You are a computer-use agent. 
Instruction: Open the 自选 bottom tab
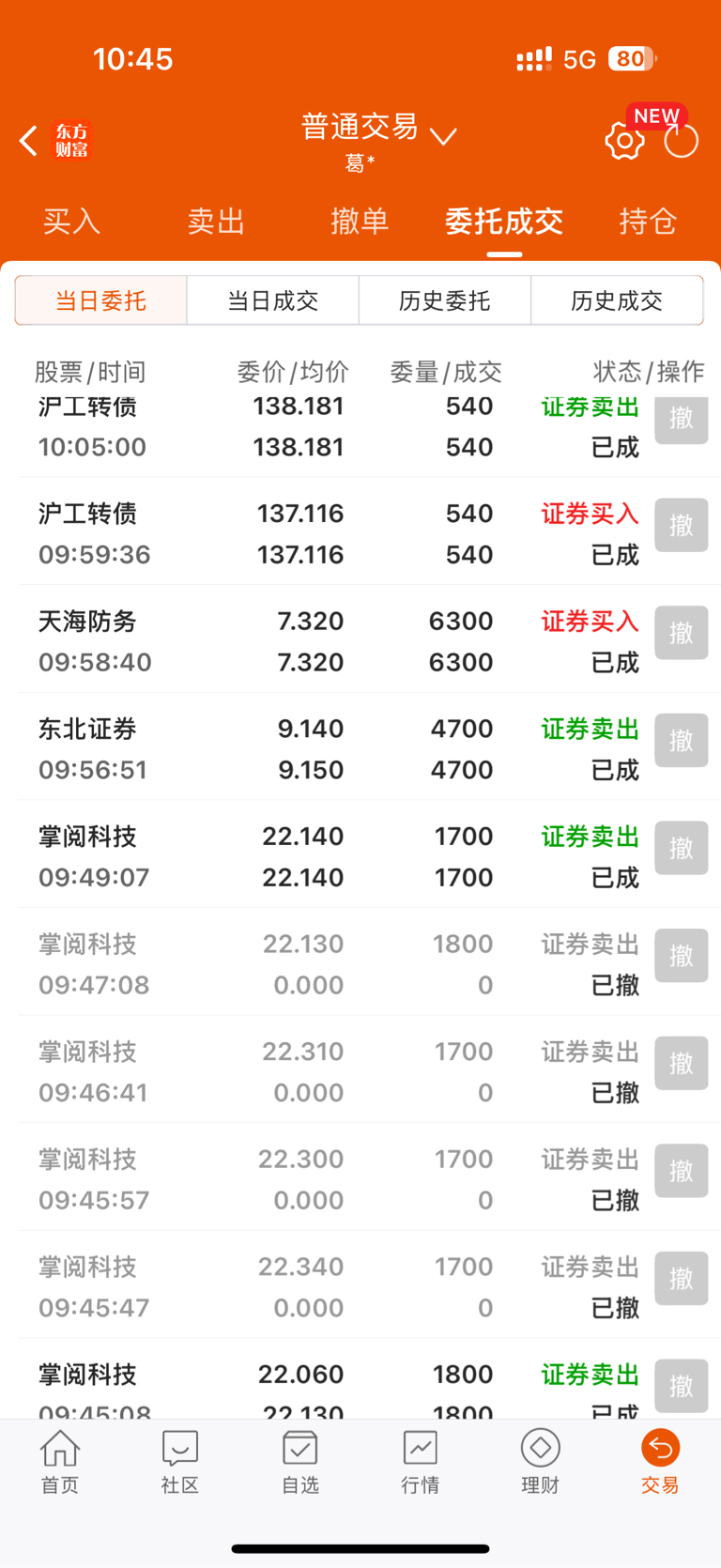(300, 1462)
